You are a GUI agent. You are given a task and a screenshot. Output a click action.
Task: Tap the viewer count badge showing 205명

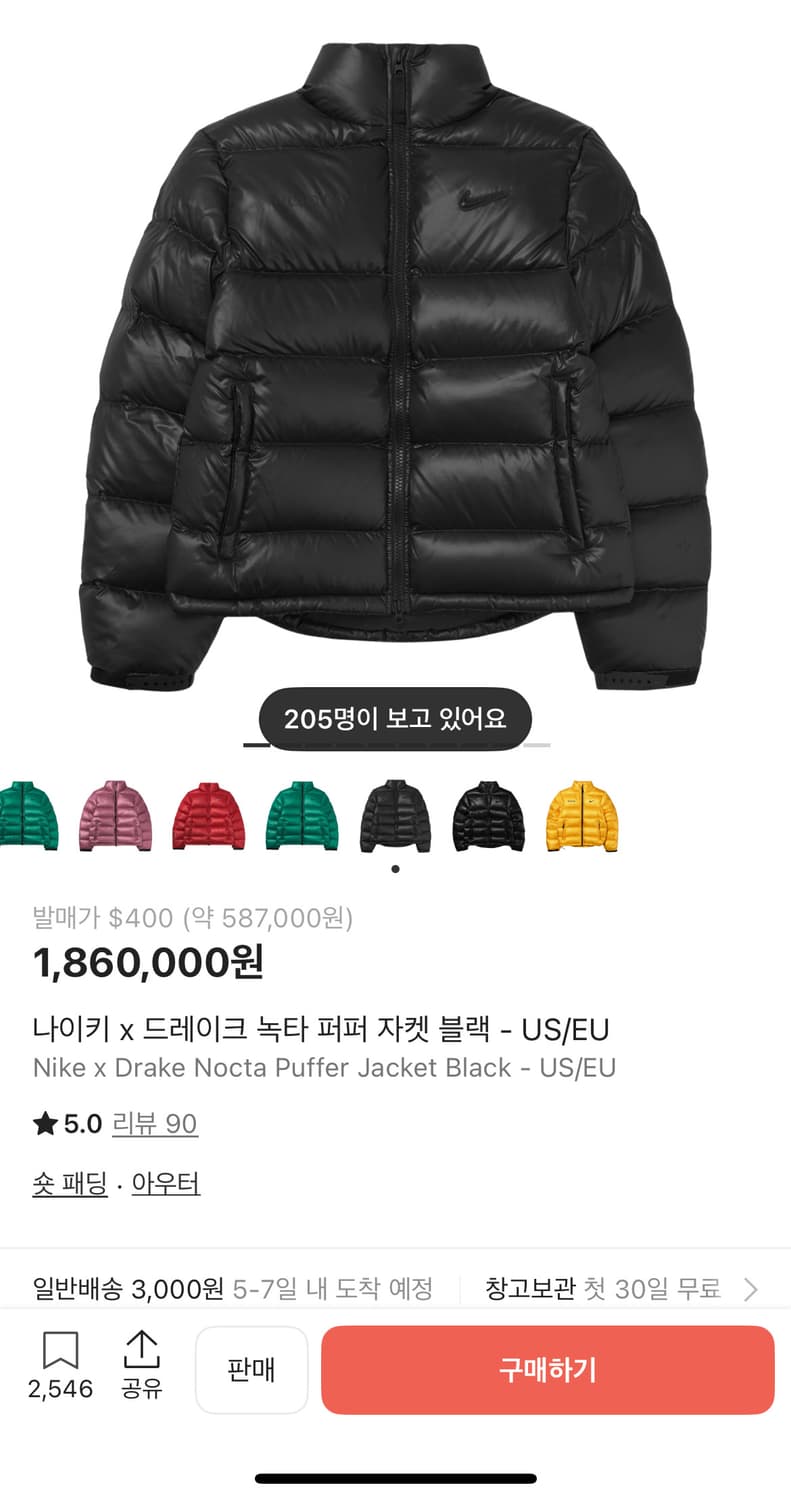coord(394,718)
